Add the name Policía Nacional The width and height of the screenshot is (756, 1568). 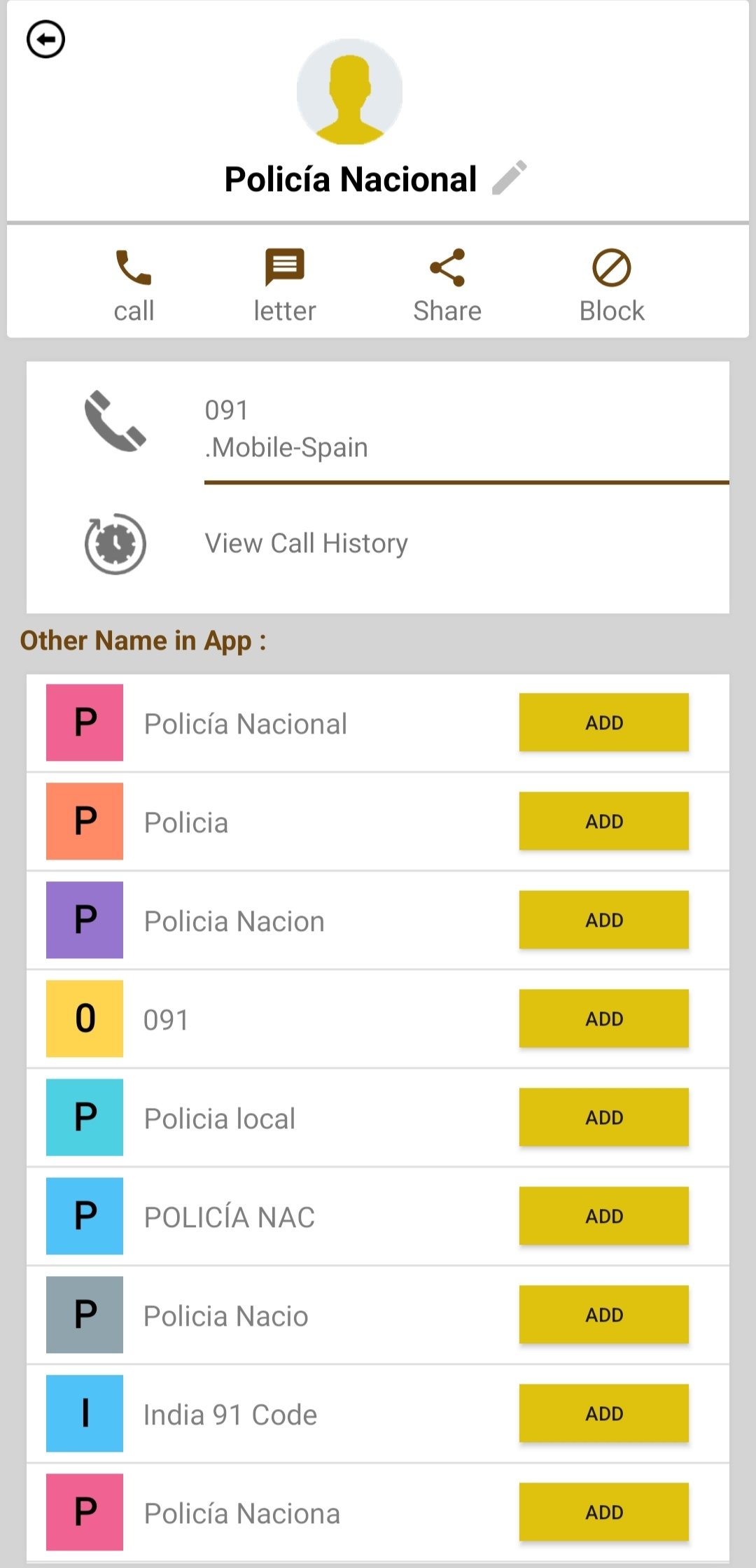[x=604, y=722]
